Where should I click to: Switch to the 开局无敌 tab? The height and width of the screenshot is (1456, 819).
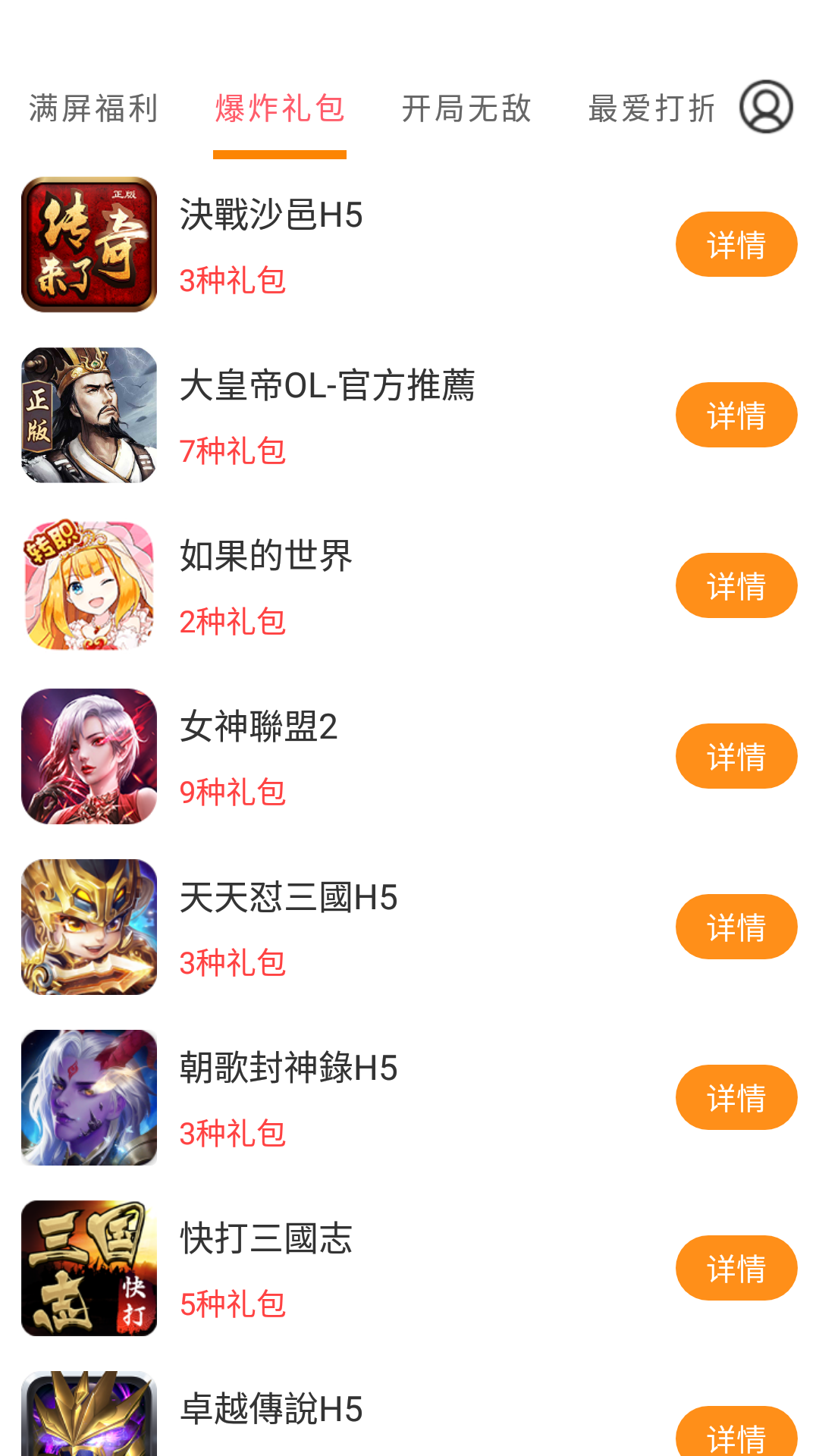click(468, 108)
